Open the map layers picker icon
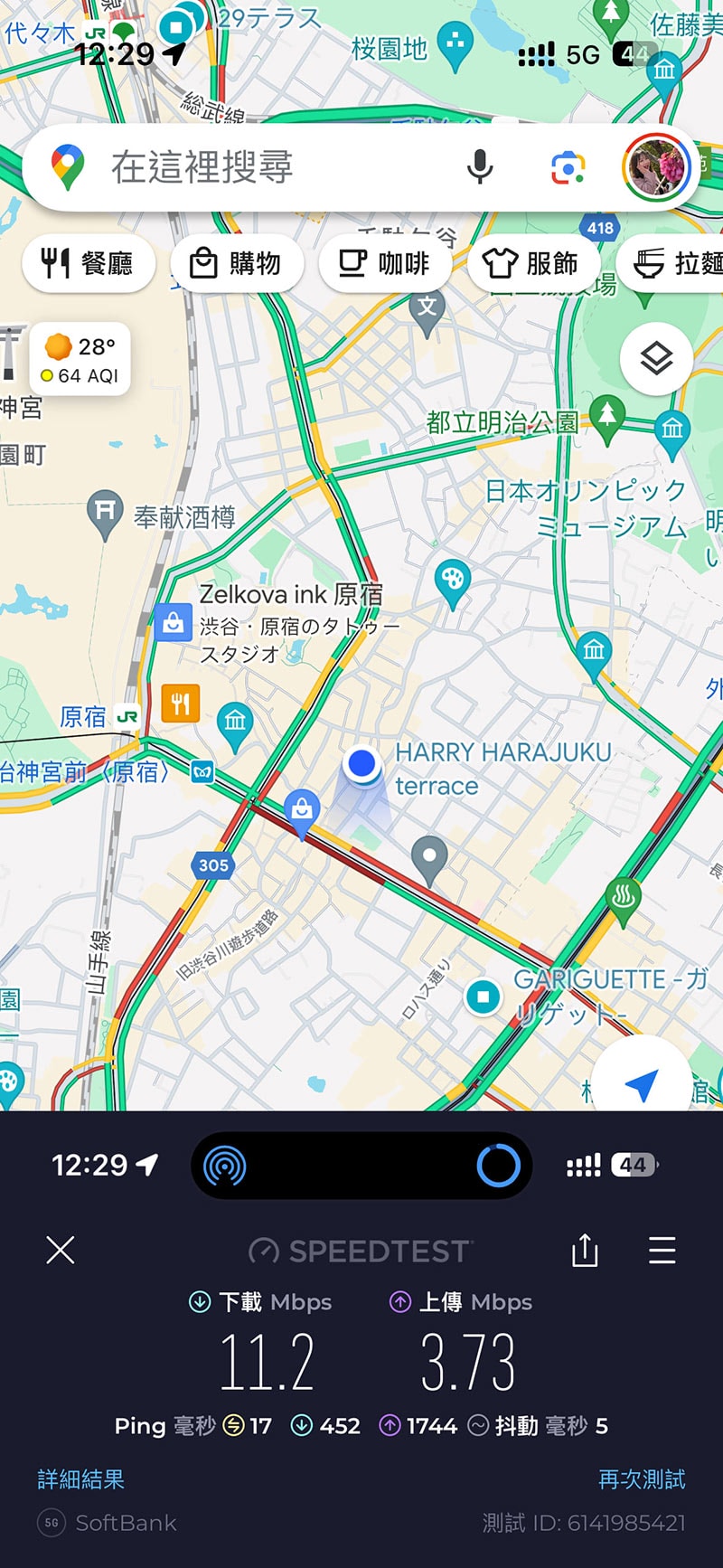723x1568 pixels. pyautogui.click(x=656, y=358)
